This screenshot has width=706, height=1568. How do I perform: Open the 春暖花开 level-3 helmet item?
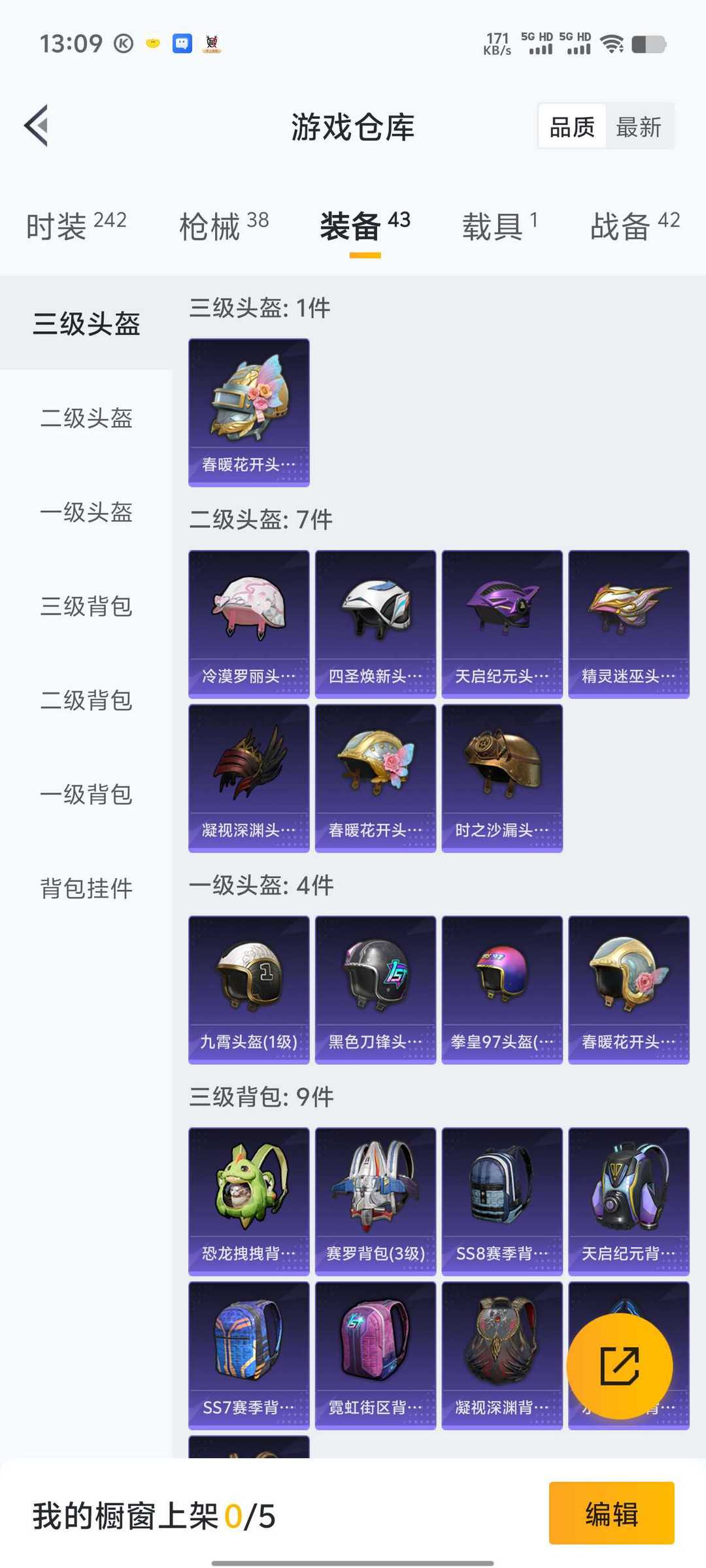click(248, 410)
